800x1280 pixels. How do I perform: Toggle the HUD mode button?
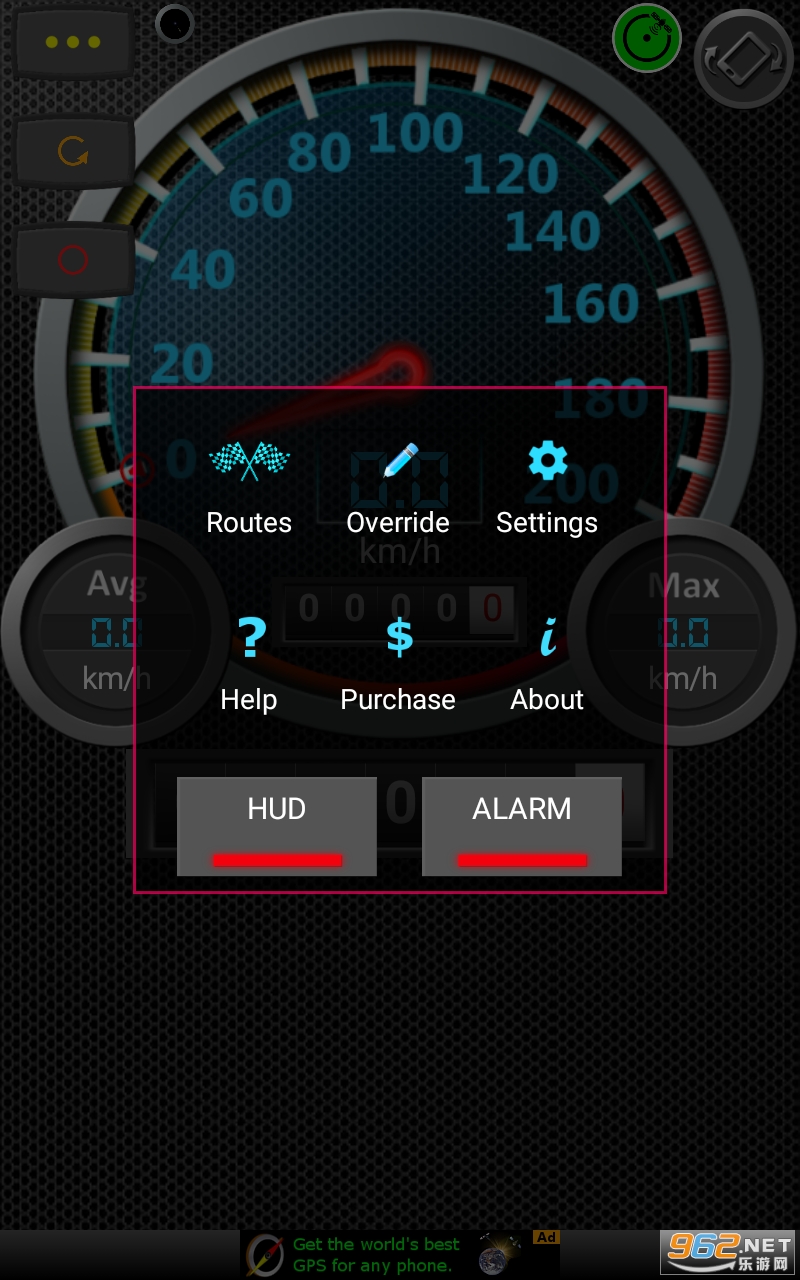coord(277,826)
